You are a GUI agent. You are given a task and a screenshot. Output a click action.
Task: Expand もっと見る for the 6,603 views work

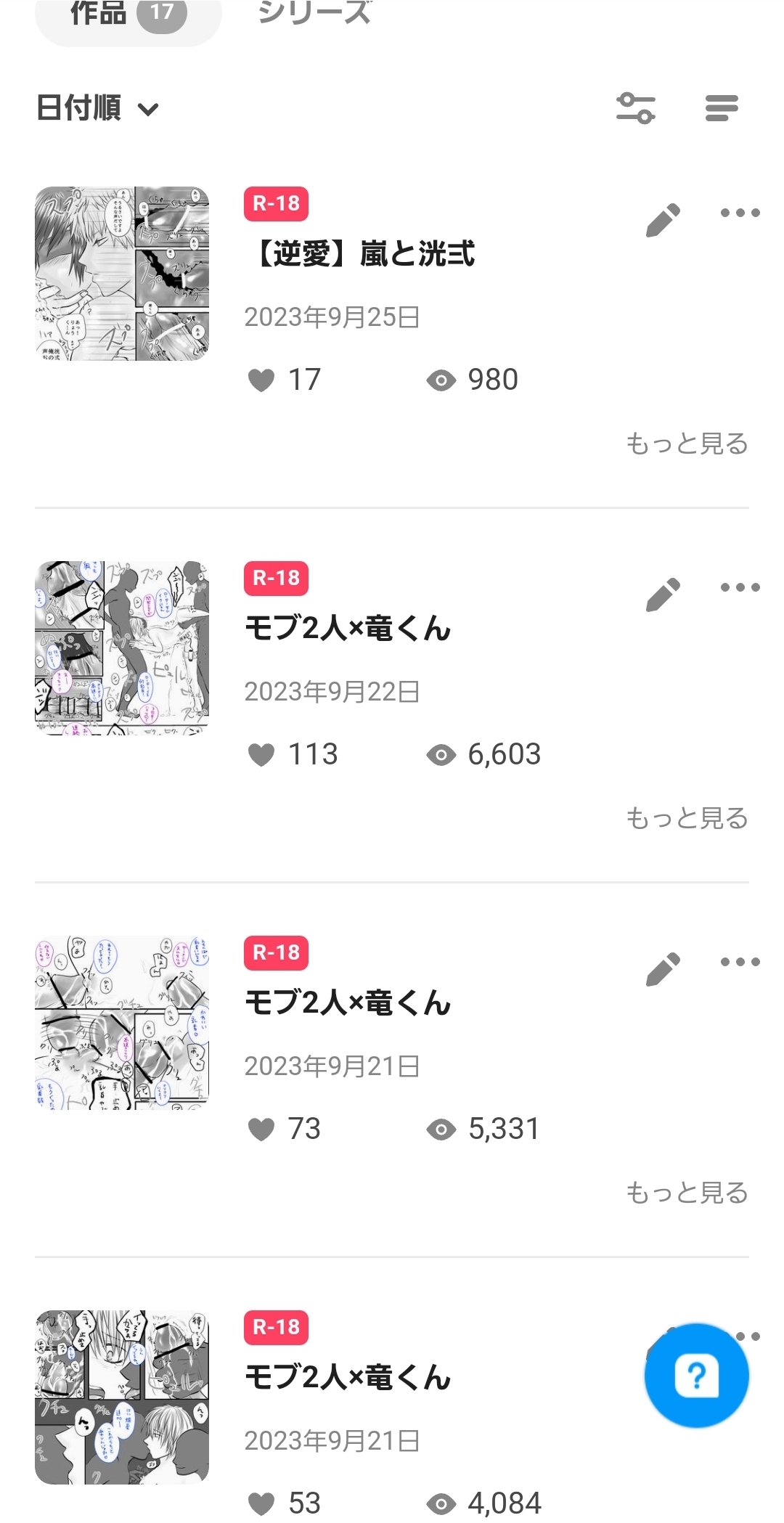[687, 818]
